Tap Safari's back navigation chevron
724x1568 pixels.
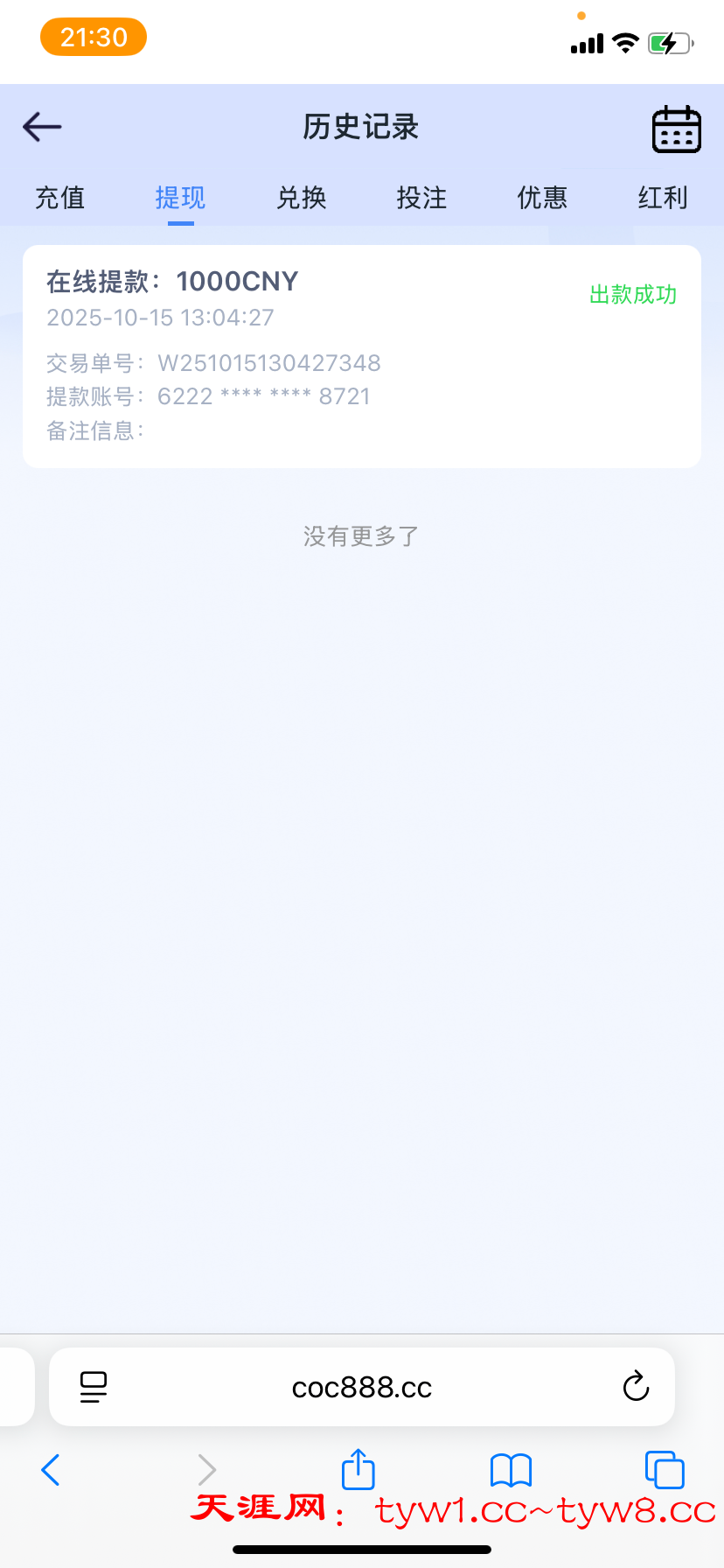point(50,1470)
